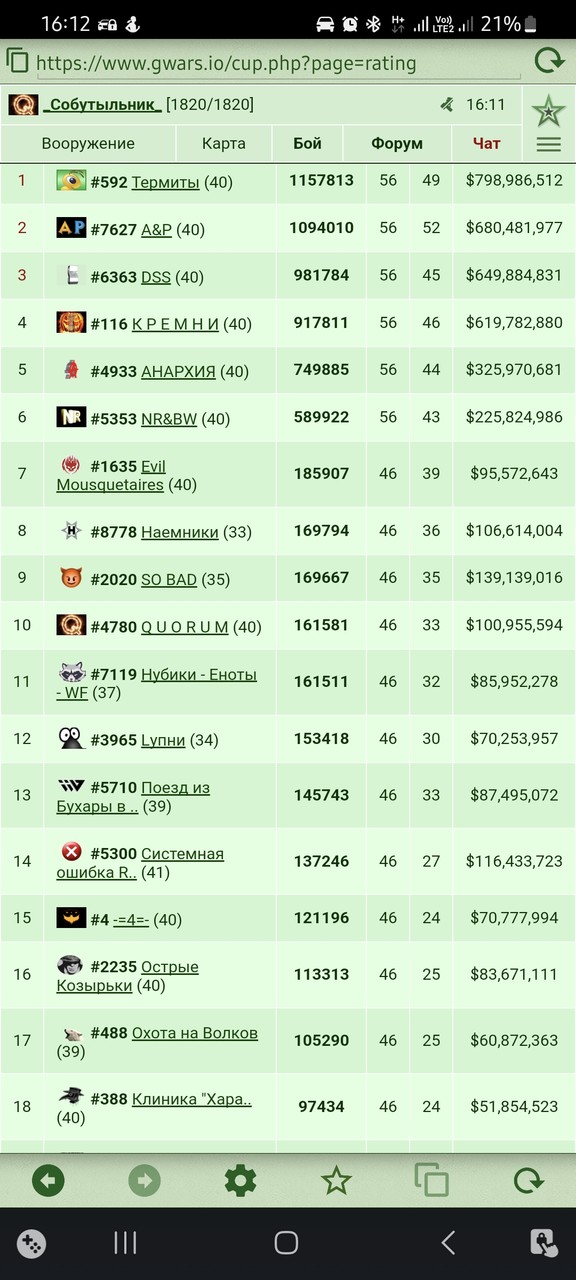576x1280 pixels.
Task: Open the Собутыльник profile link
Action: pyautogui.click(x=104, y=104)
